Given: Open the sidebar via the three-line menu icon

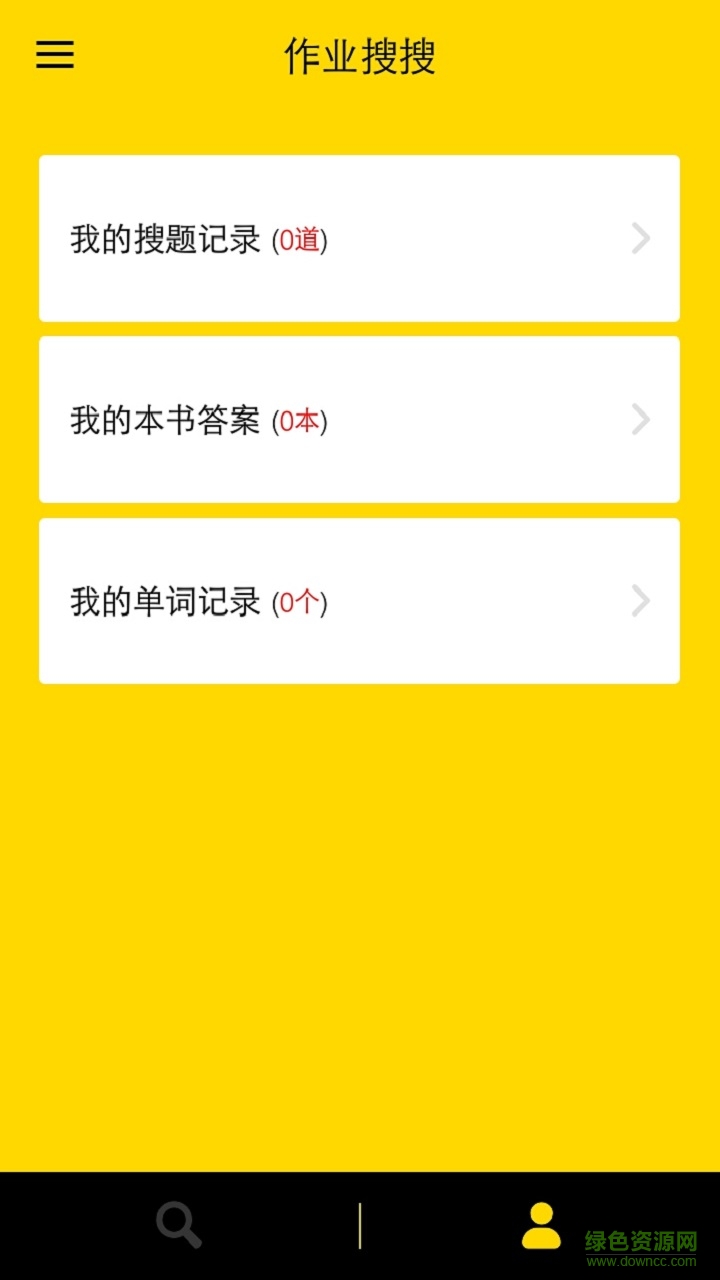Looking at the screenshot, I should (x=54, y=55).
